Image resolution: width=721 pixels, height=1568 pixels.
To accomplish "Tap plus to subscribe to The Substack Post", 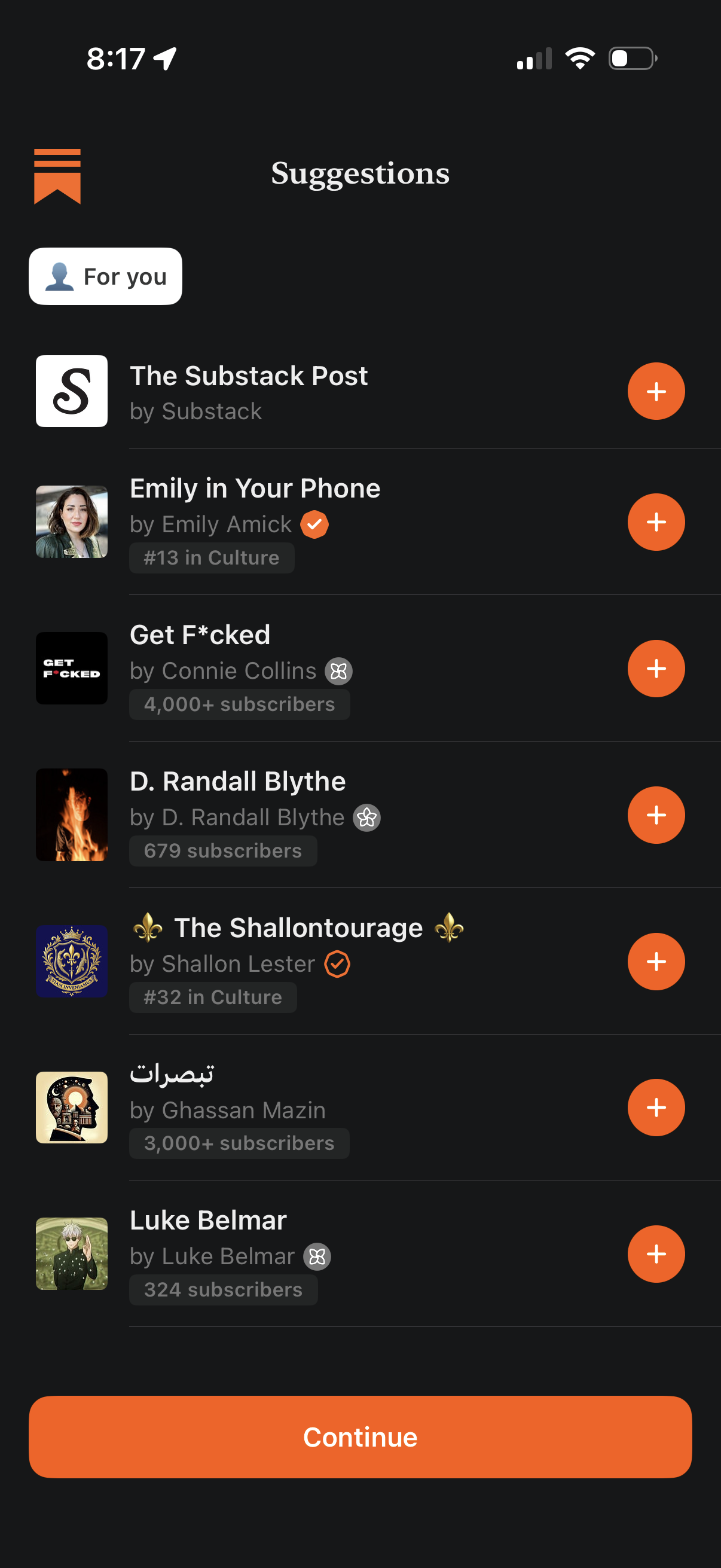I will click(656, 391).
